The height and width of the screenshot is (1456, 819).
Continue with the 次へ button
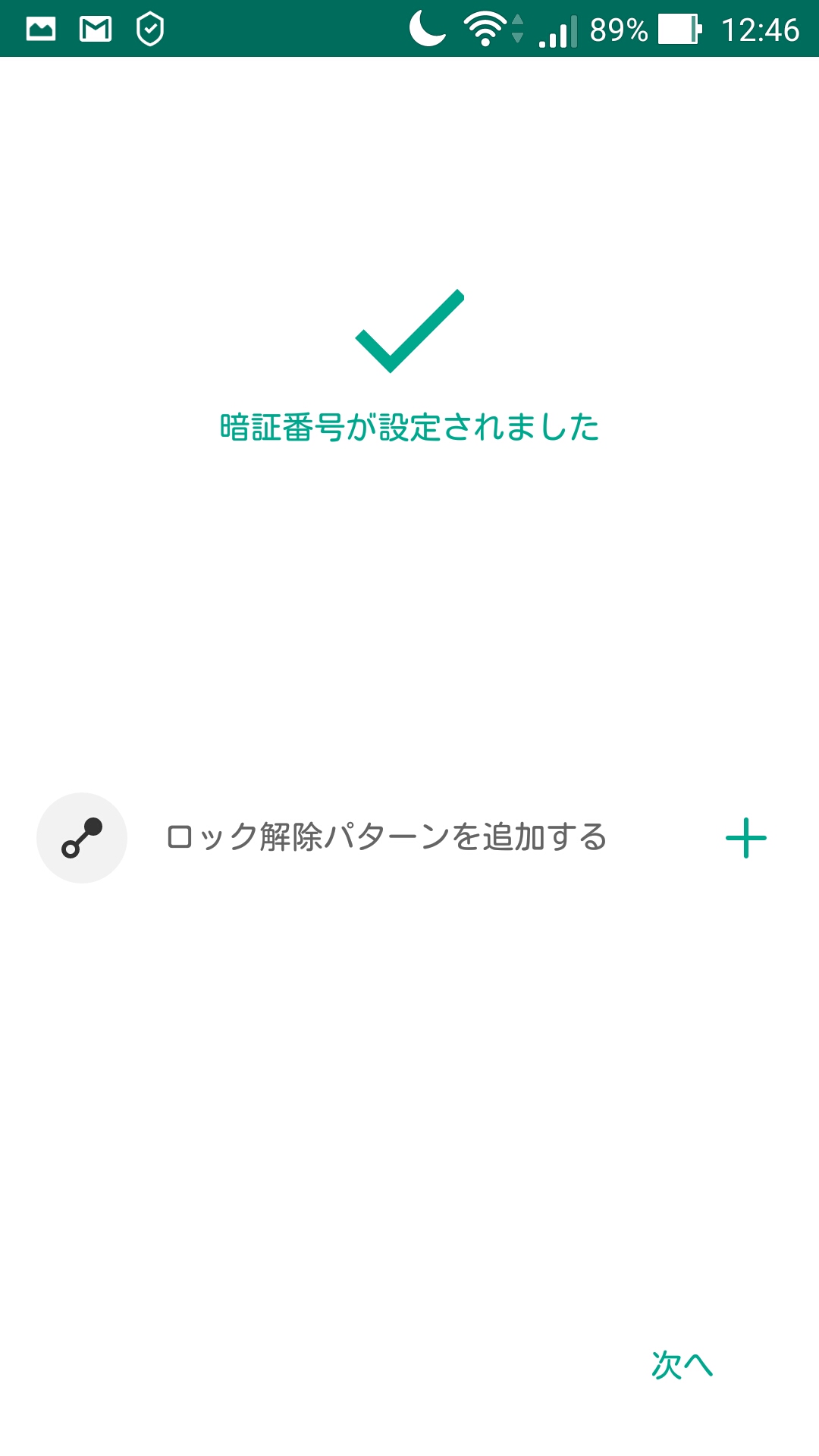point(682,1365)
